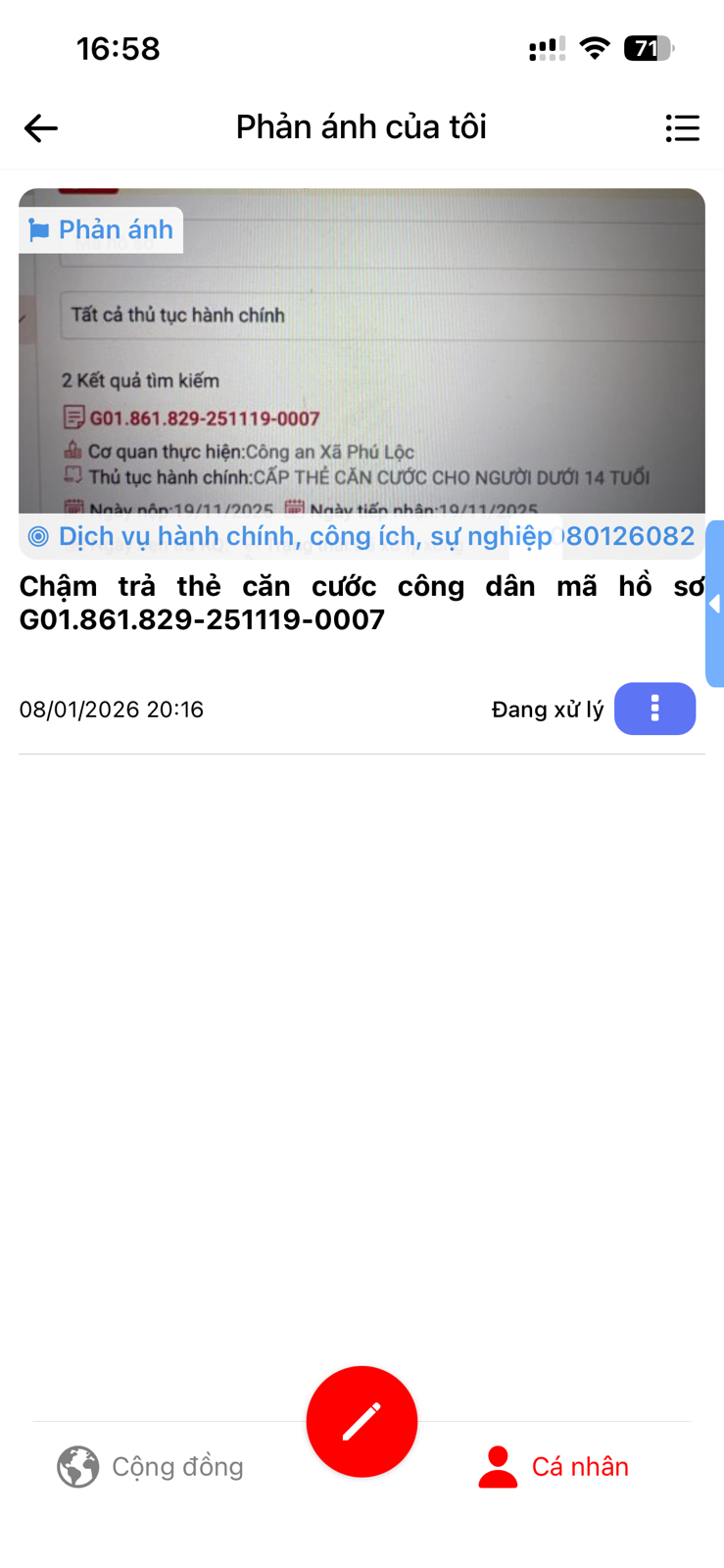Create a new report with the red pencil button
Screen dimensions: 724x1568
pyautogui.click(x=362, y=1421)
